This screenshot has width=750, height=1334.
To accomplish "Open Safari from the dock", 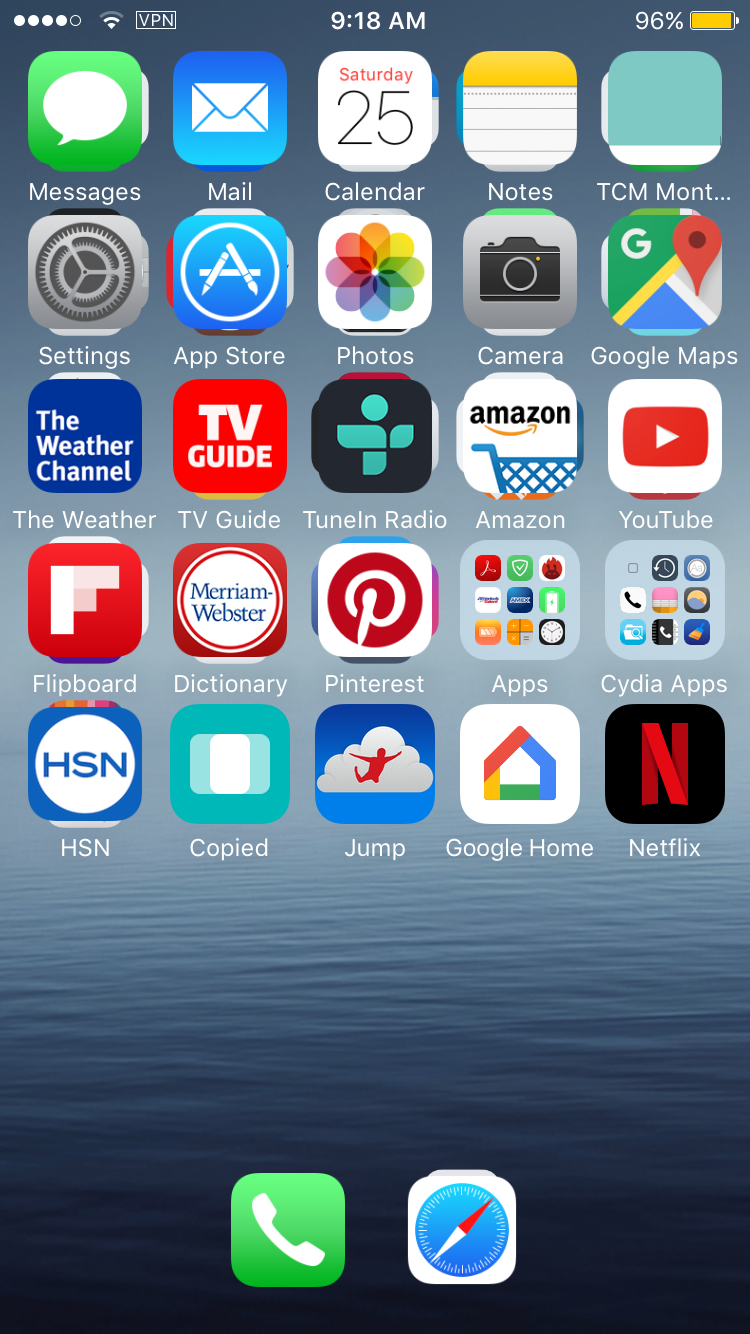I will (x=462, y=1230).
